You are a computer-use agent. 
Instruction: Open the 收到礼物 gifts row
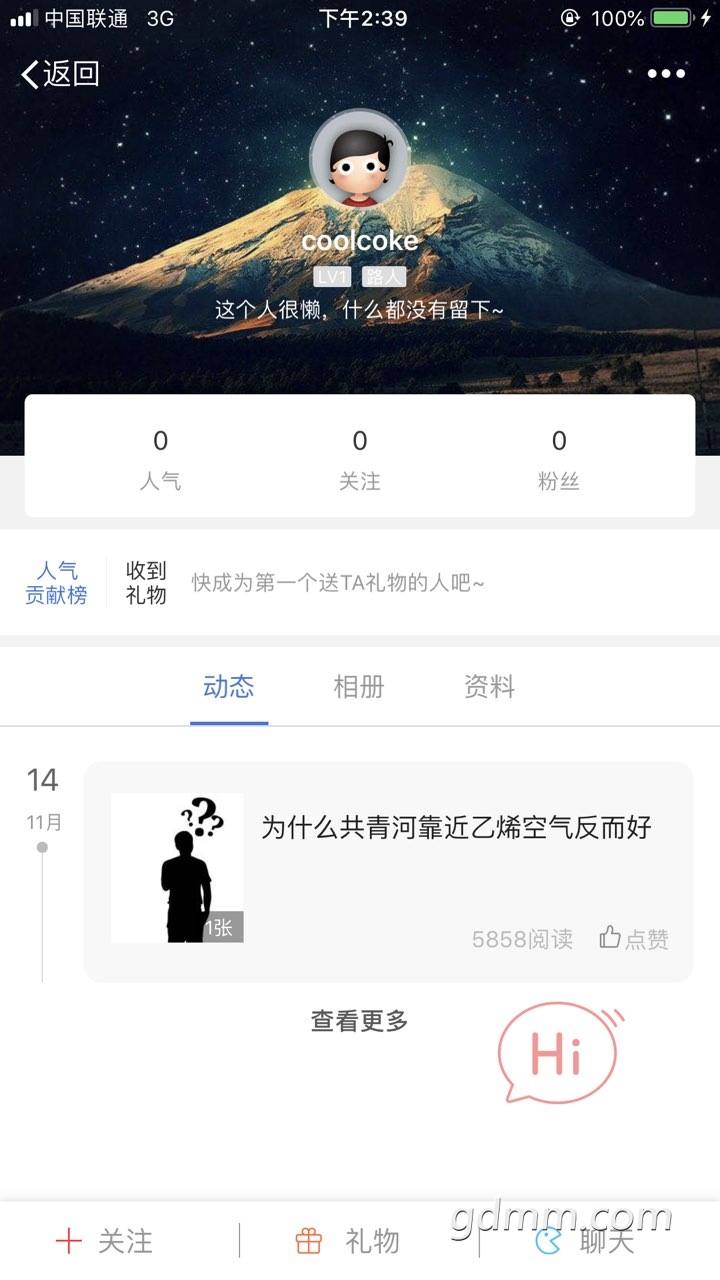(146, 583)
